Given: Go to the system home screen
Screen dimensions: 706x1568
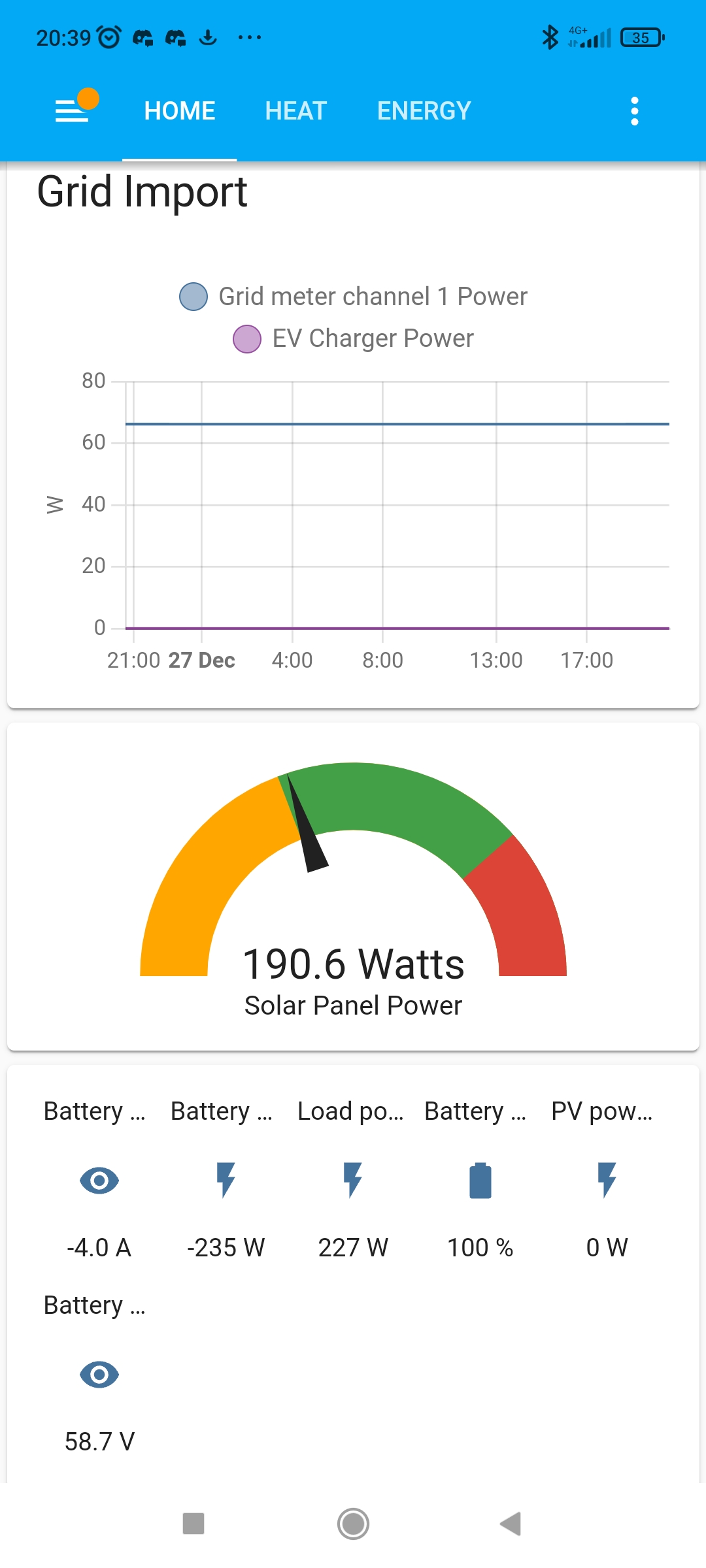Looking at the screenshot, I should (x=353, y=1524).
